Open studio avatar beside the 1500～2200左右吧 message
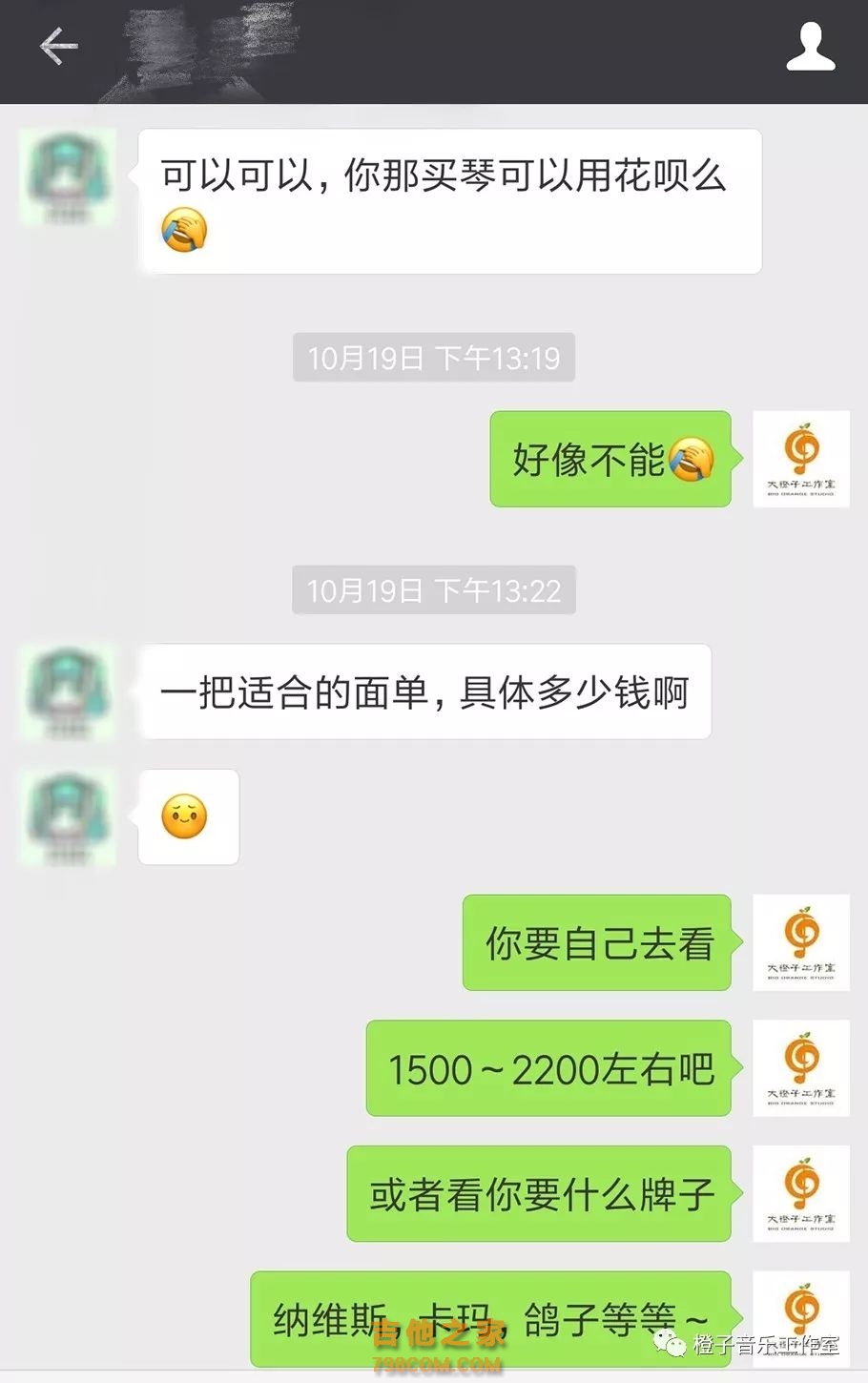This screenshot has height=1383, width=868. point(800,1068)
